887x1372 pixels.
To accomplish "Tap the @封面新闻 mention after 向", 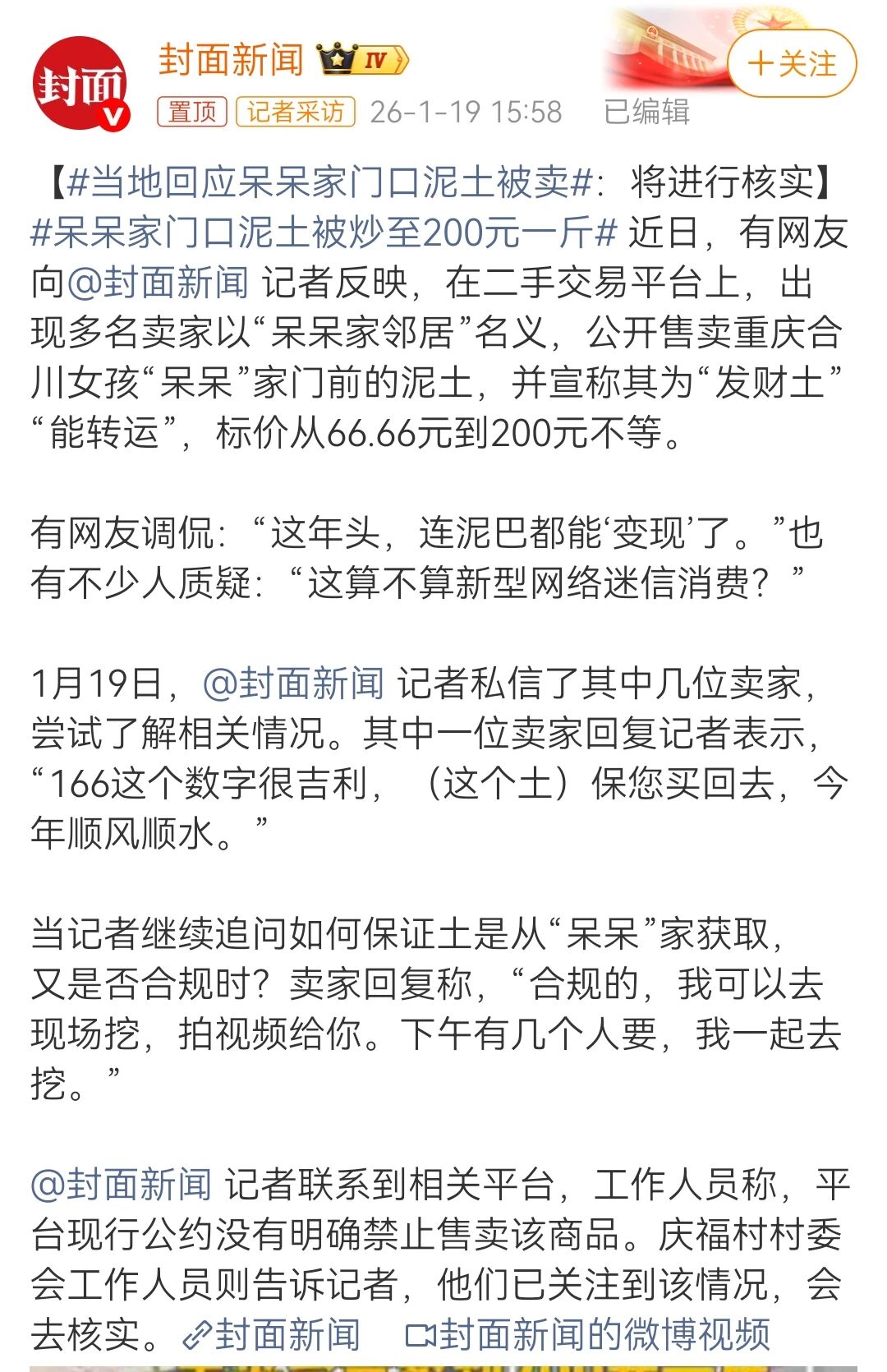I will [158, 283].
